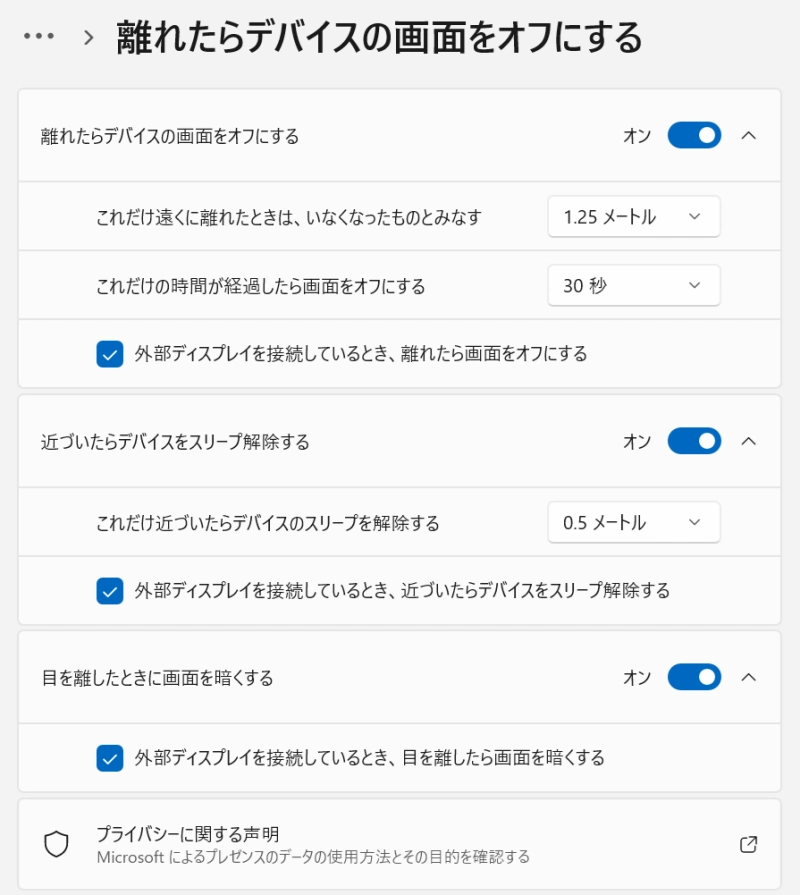
Task: Open the 0.5 meters wake distance dropdown
Action: [x=633, y=521]
